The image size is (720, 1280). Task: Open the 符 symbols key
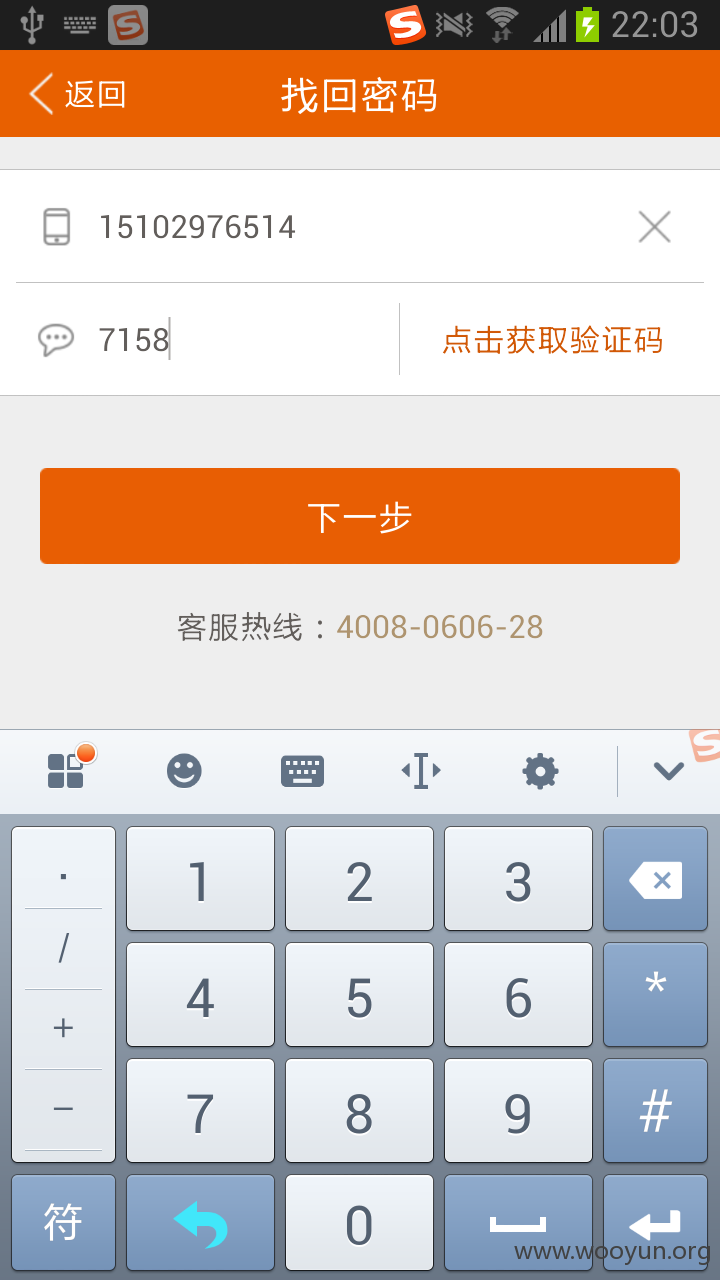click(63, 1221)
